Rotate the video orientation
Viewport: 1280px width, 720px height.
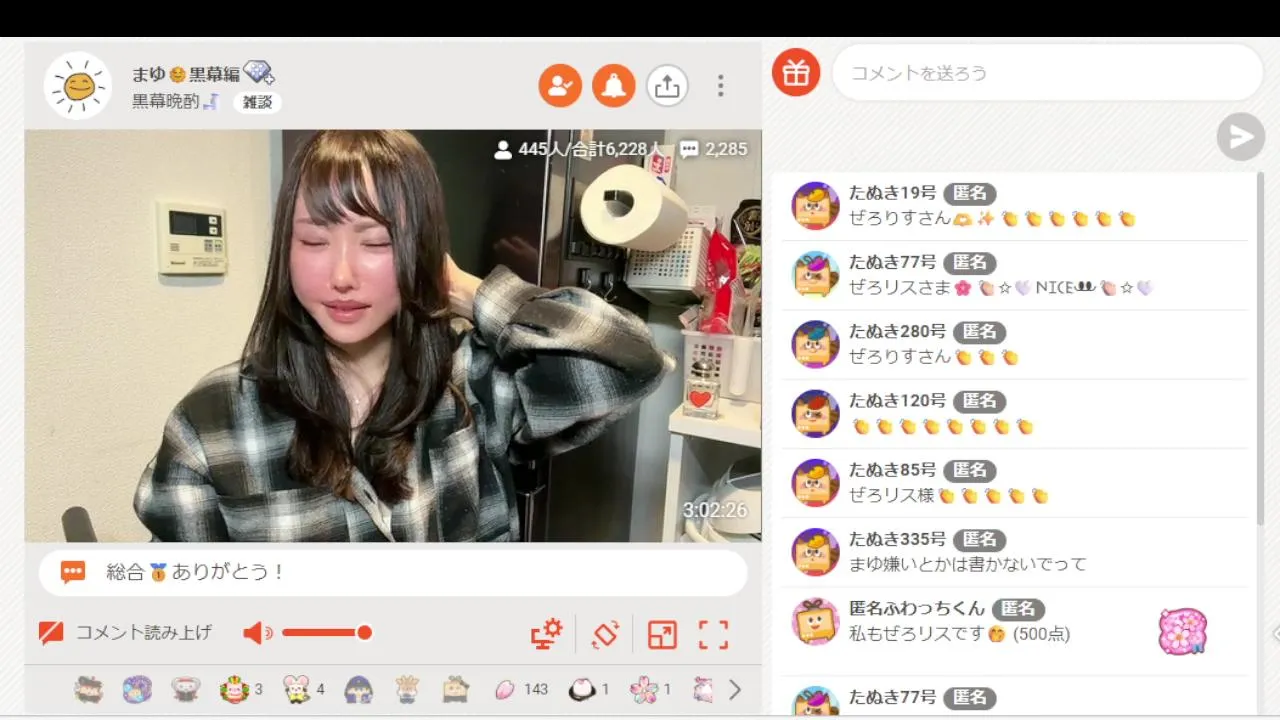click(x=605, y=634)
